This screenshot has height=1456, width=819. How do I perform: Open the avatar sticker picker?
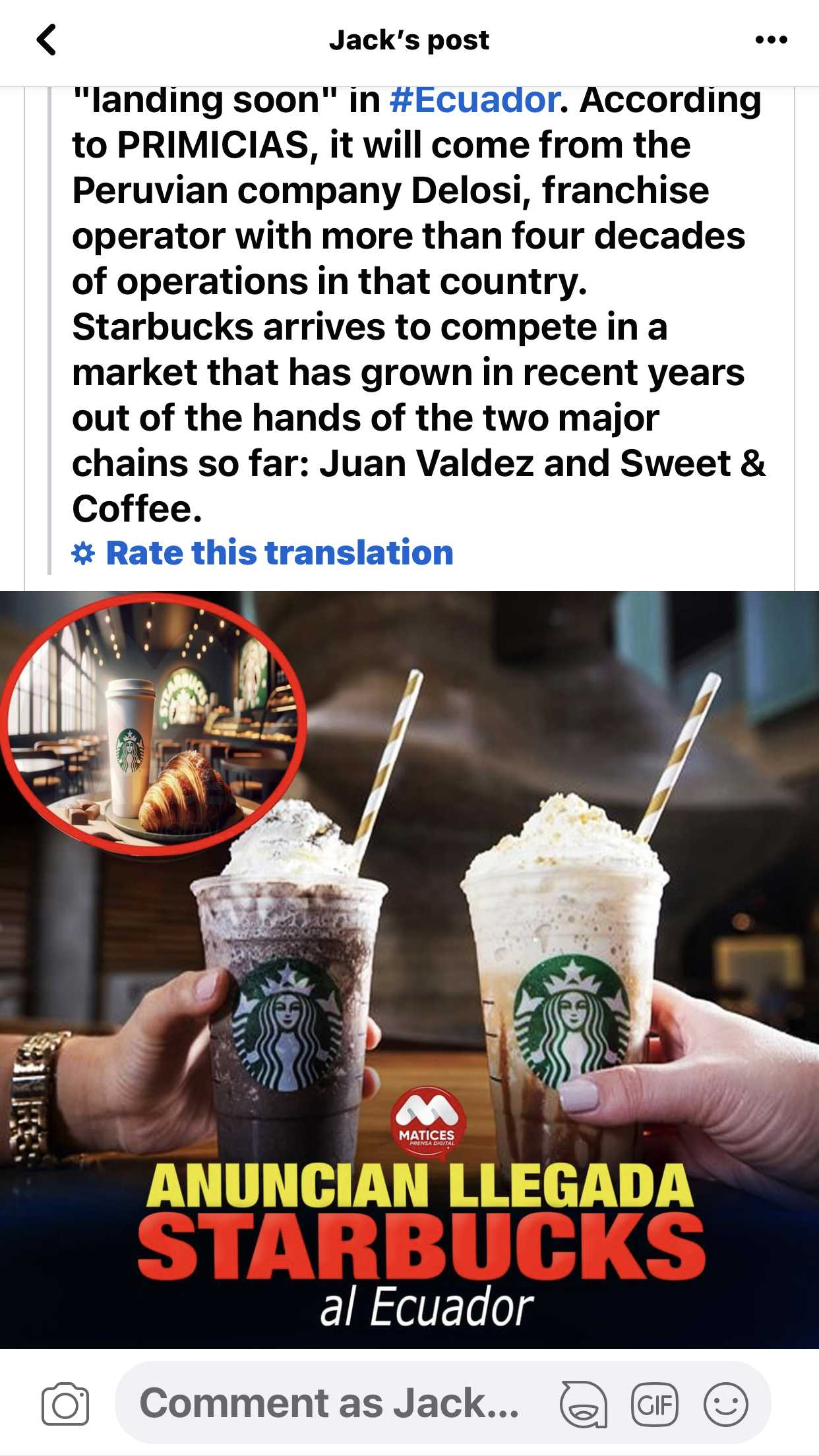582,1405
